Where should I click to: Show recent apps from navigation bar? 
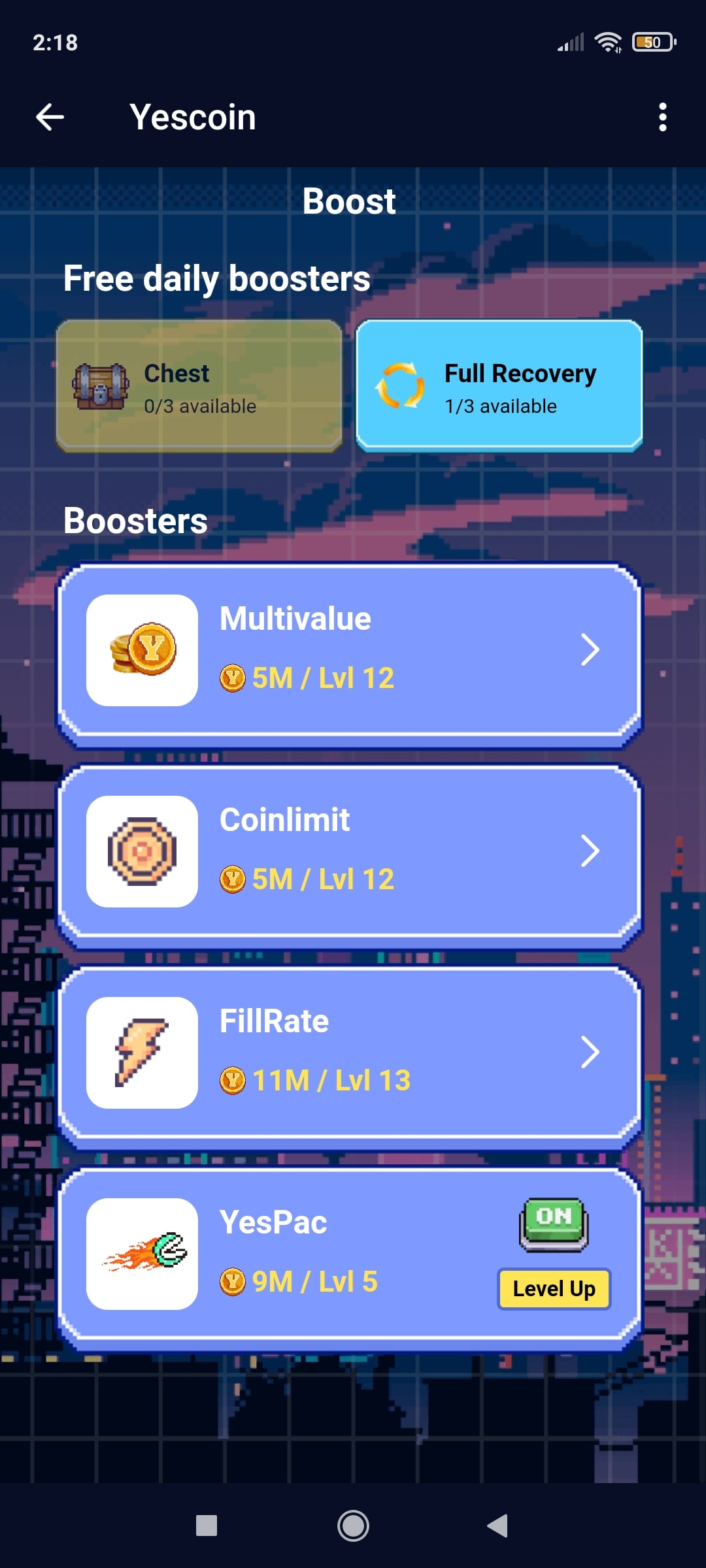coord(207,1526)
